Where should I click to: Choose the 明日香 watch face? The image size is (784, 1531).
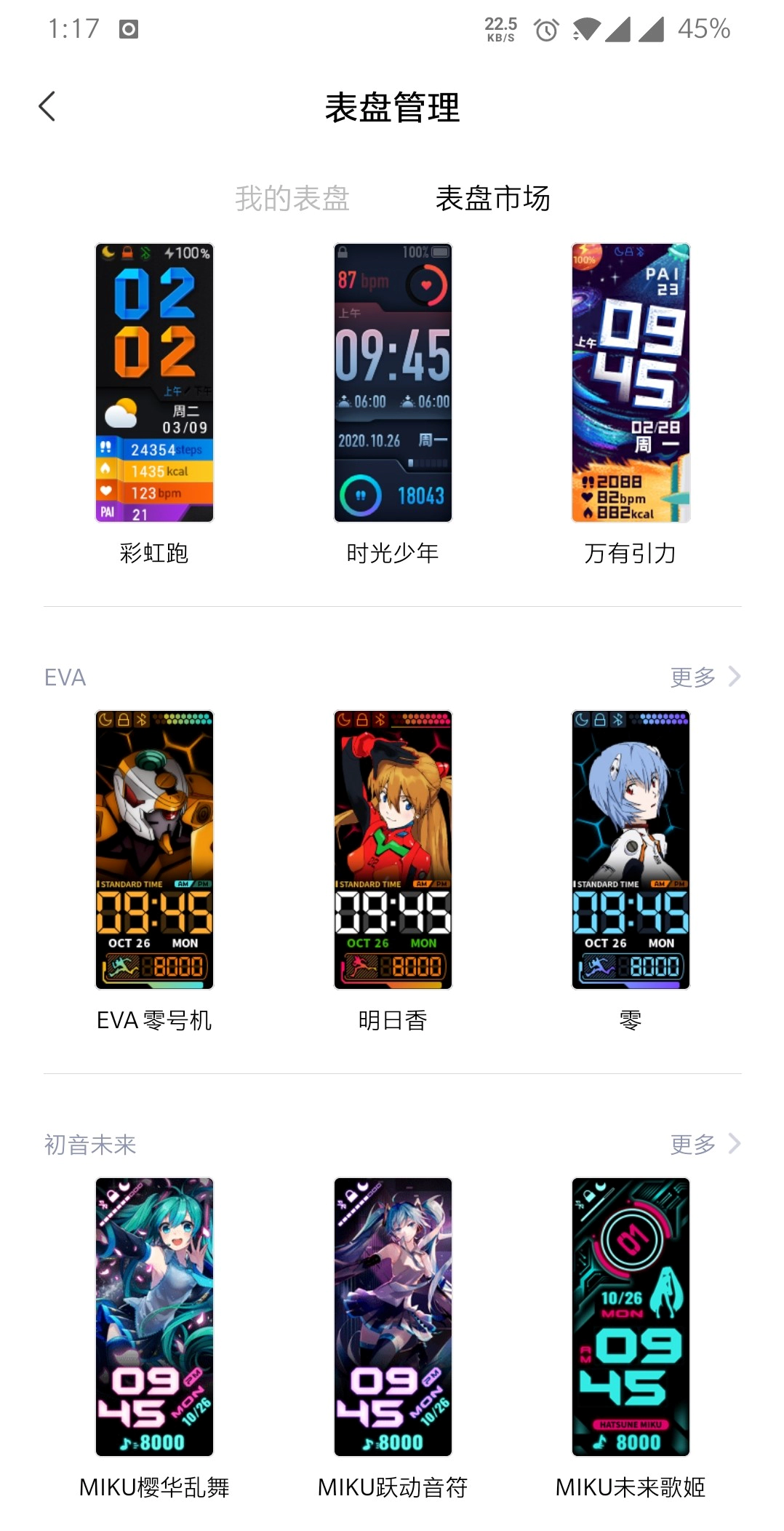393,850
